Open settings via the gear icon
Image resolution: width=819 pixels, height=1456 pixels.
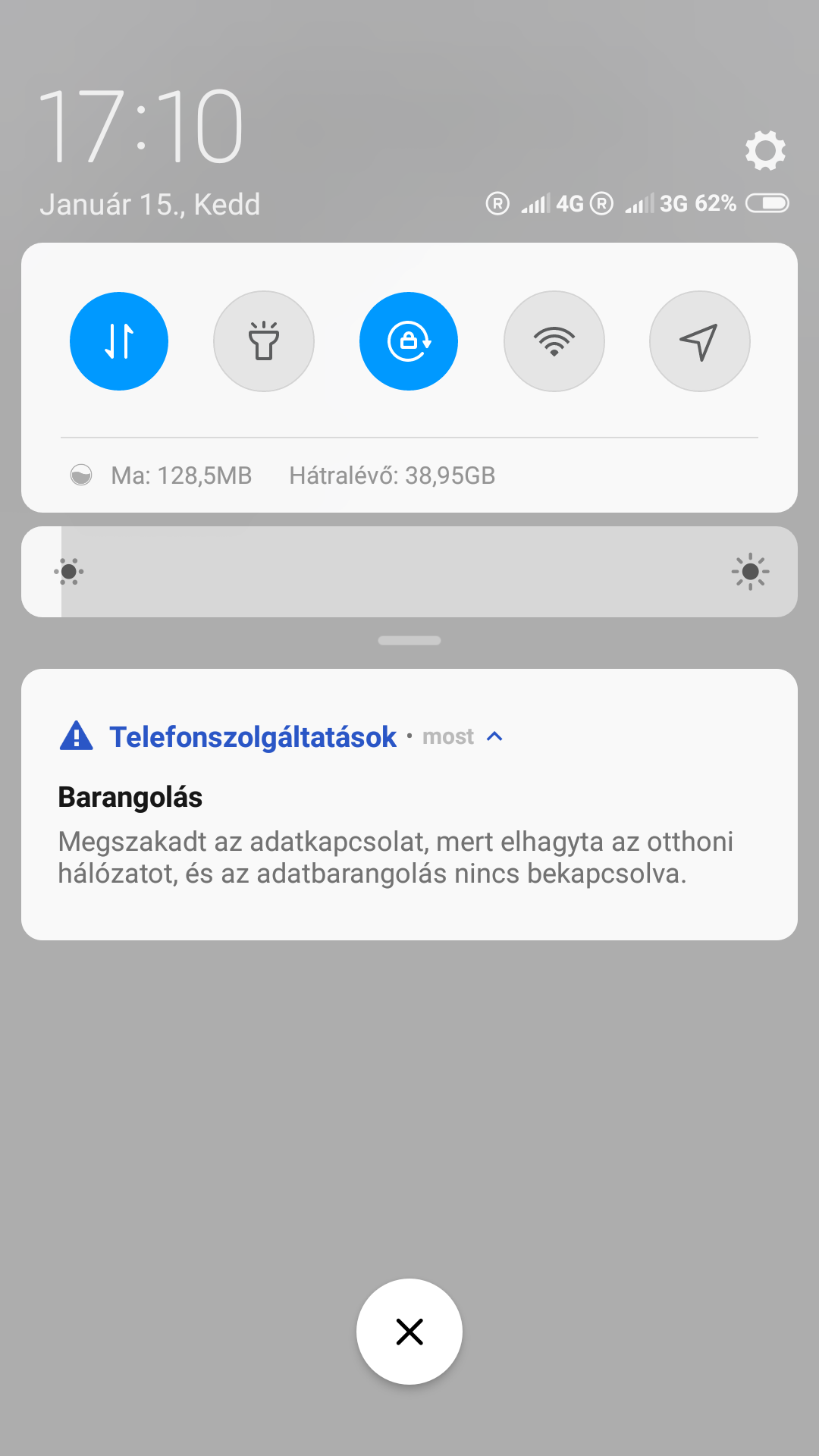point(764,150)
